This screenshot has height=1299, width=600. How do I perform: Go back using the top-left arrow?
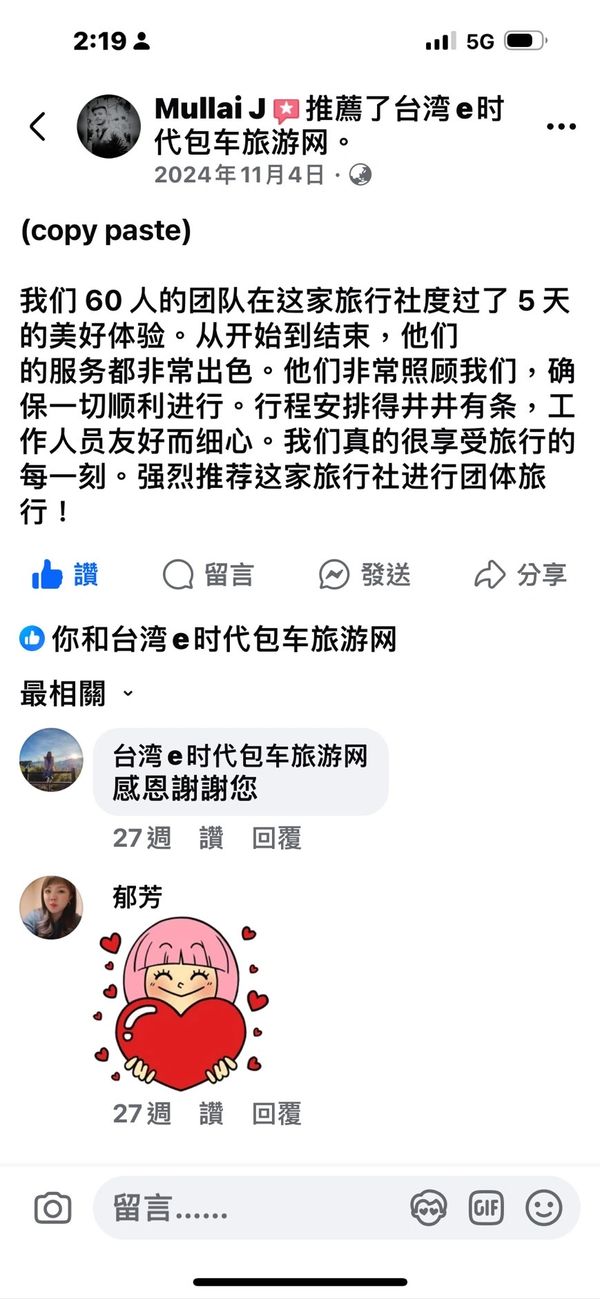pos(38,127)
